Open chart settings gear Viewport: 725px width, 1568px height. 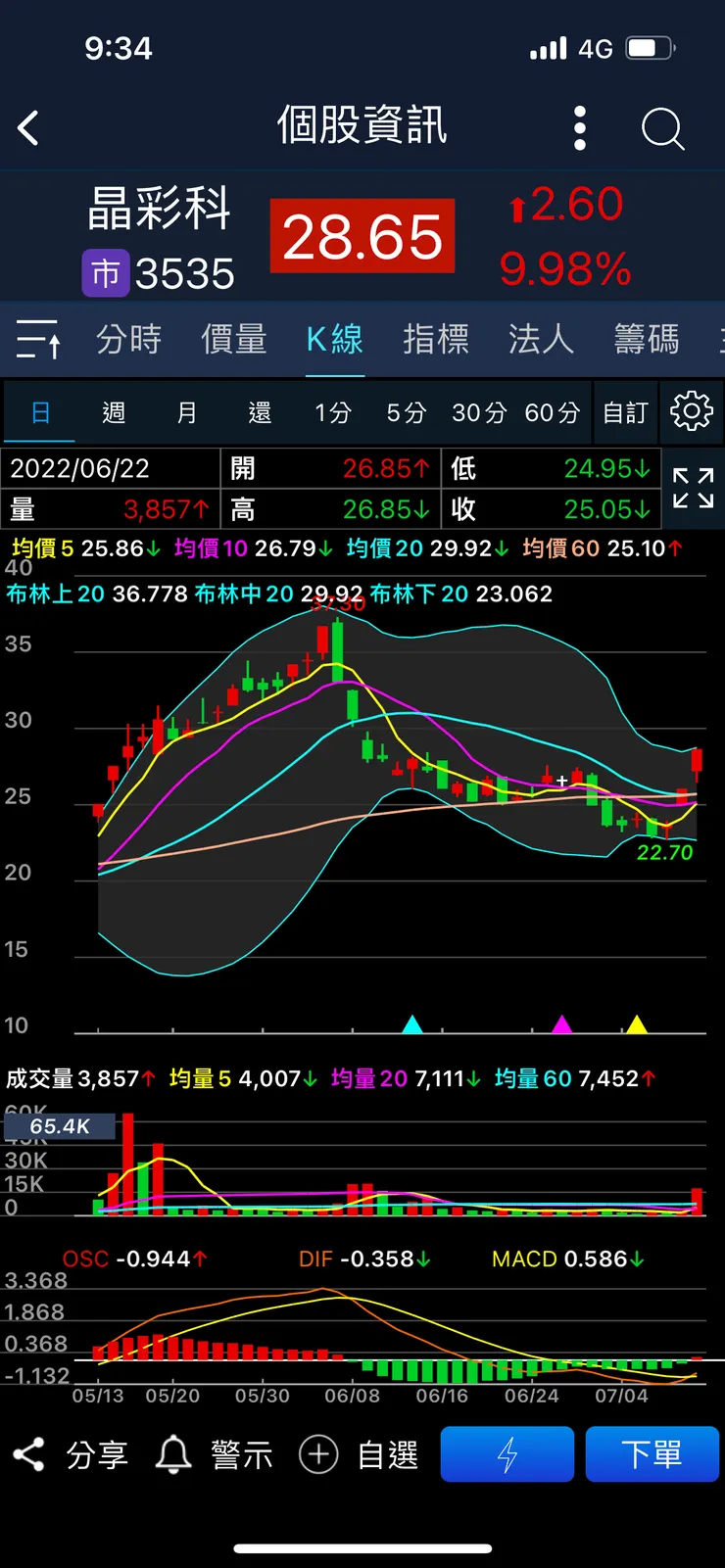pos(691,411)
